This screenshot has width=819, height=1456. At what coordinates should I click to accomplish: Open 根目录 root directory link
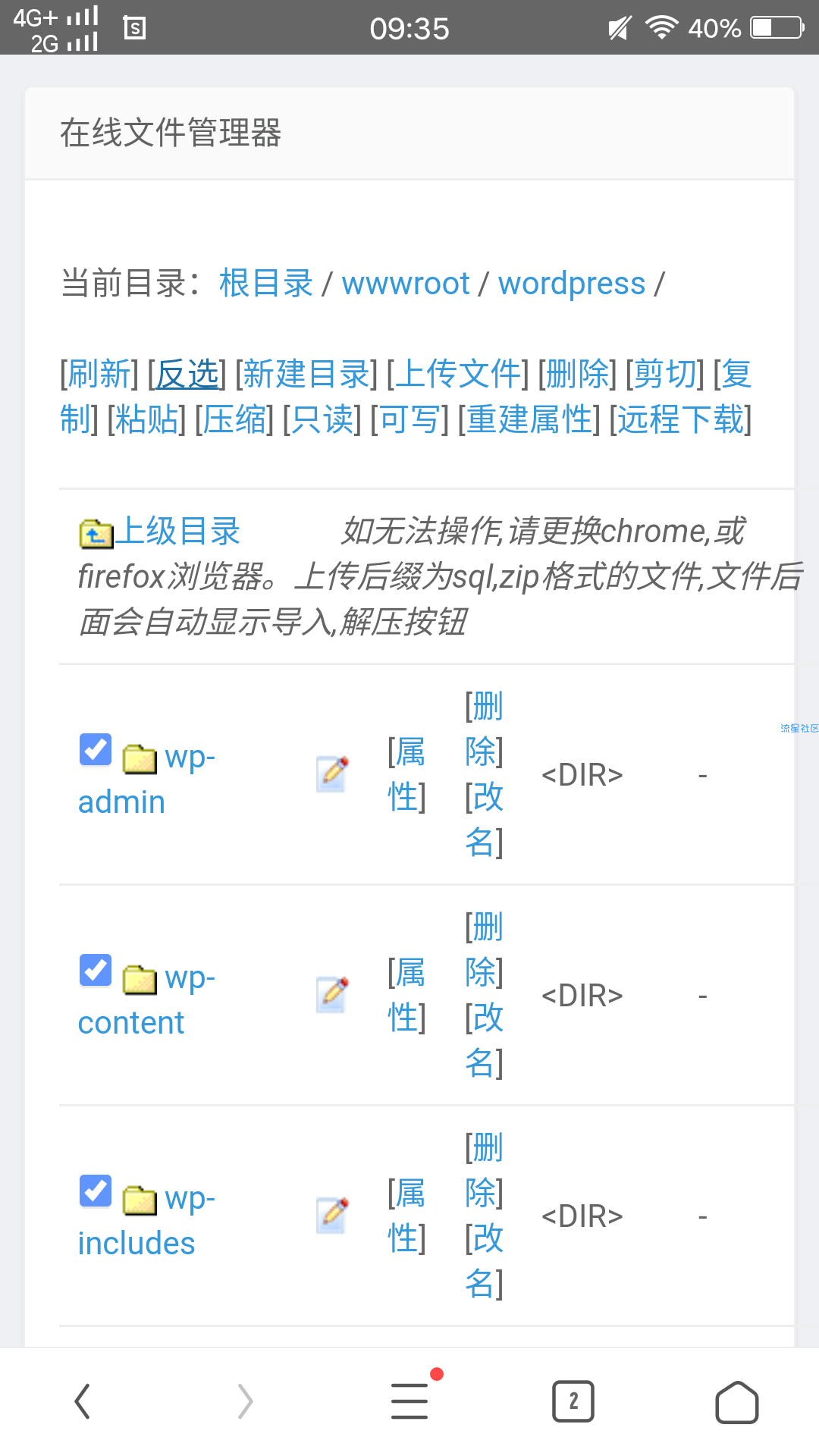pyautogui.click(x=266, y=284)
